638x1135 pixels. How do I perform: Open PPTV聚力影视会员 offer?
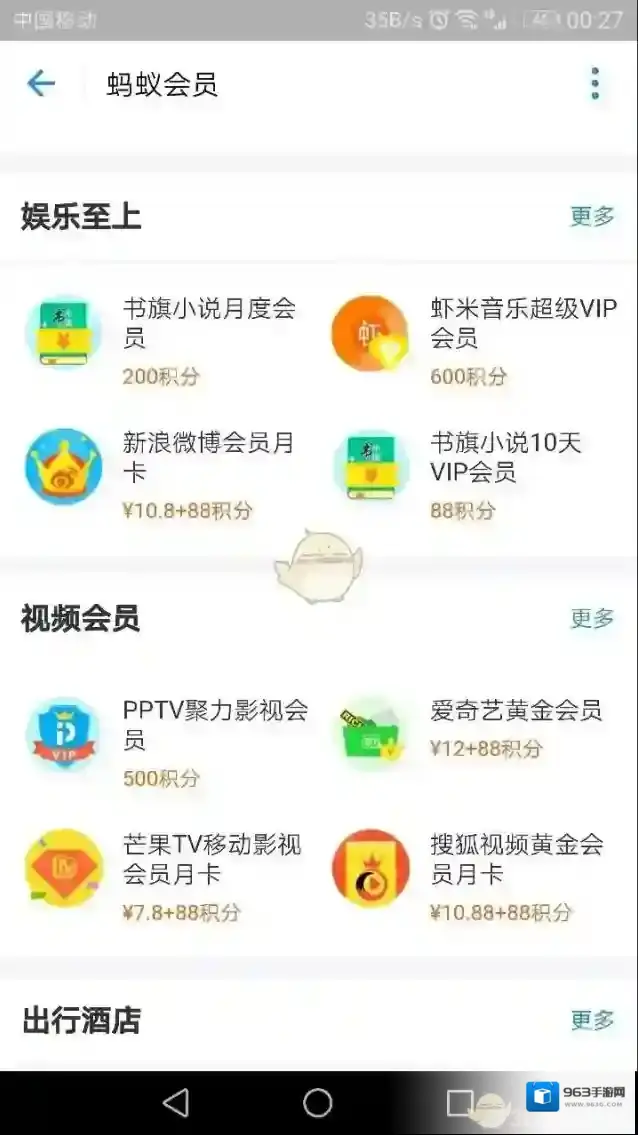(165, 742)
